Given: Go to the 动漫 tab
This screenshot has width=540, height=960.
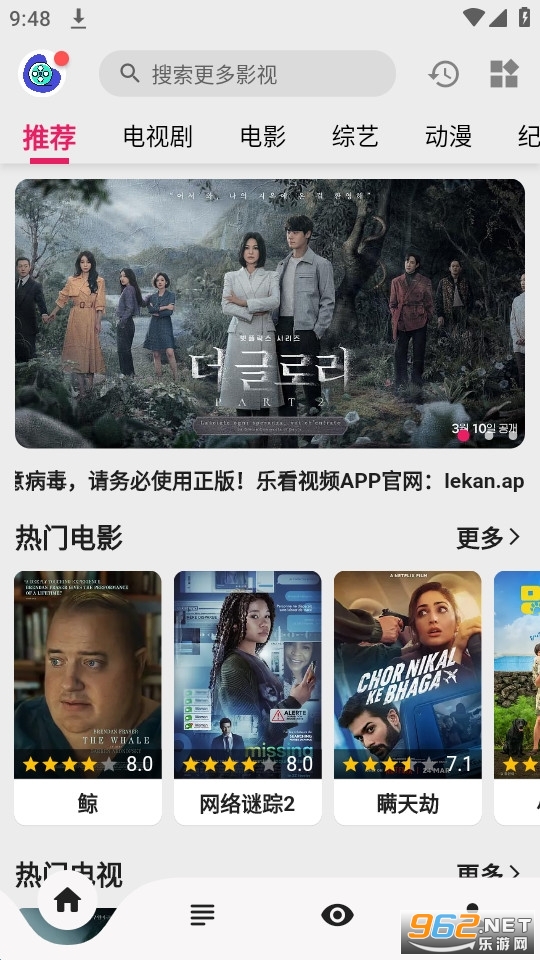Looking at the screenshot, I should tap(448, 136).
